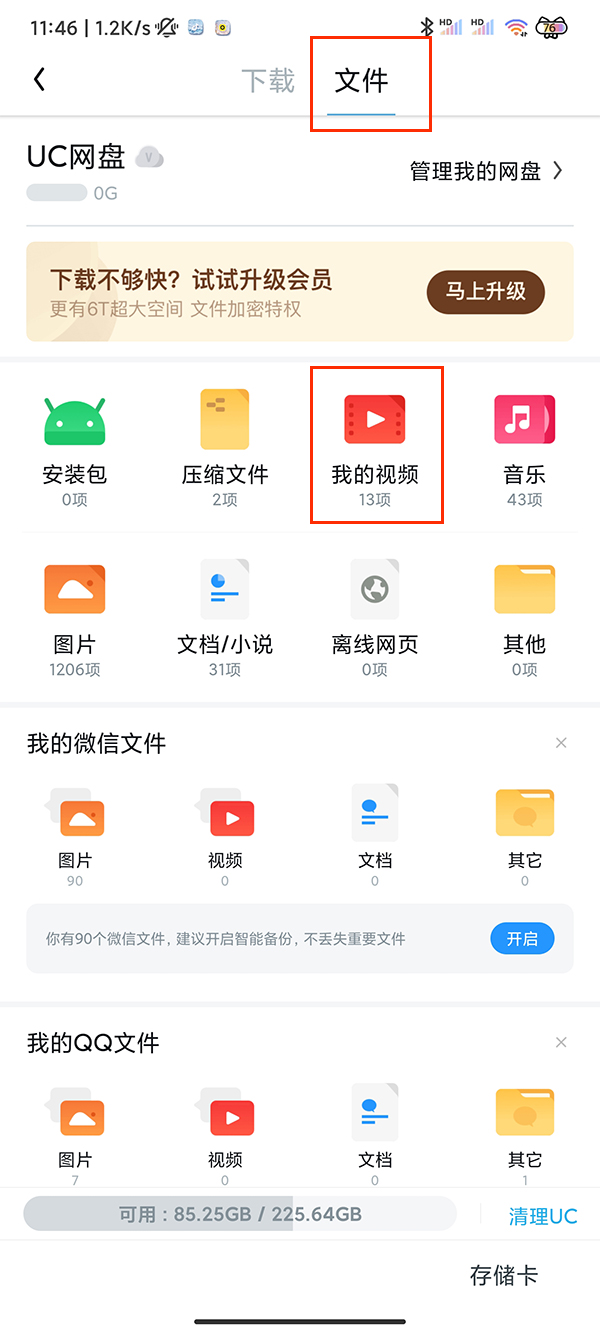
Task: Open WeChat 图片 with 90 files
Action: [75, 830]
